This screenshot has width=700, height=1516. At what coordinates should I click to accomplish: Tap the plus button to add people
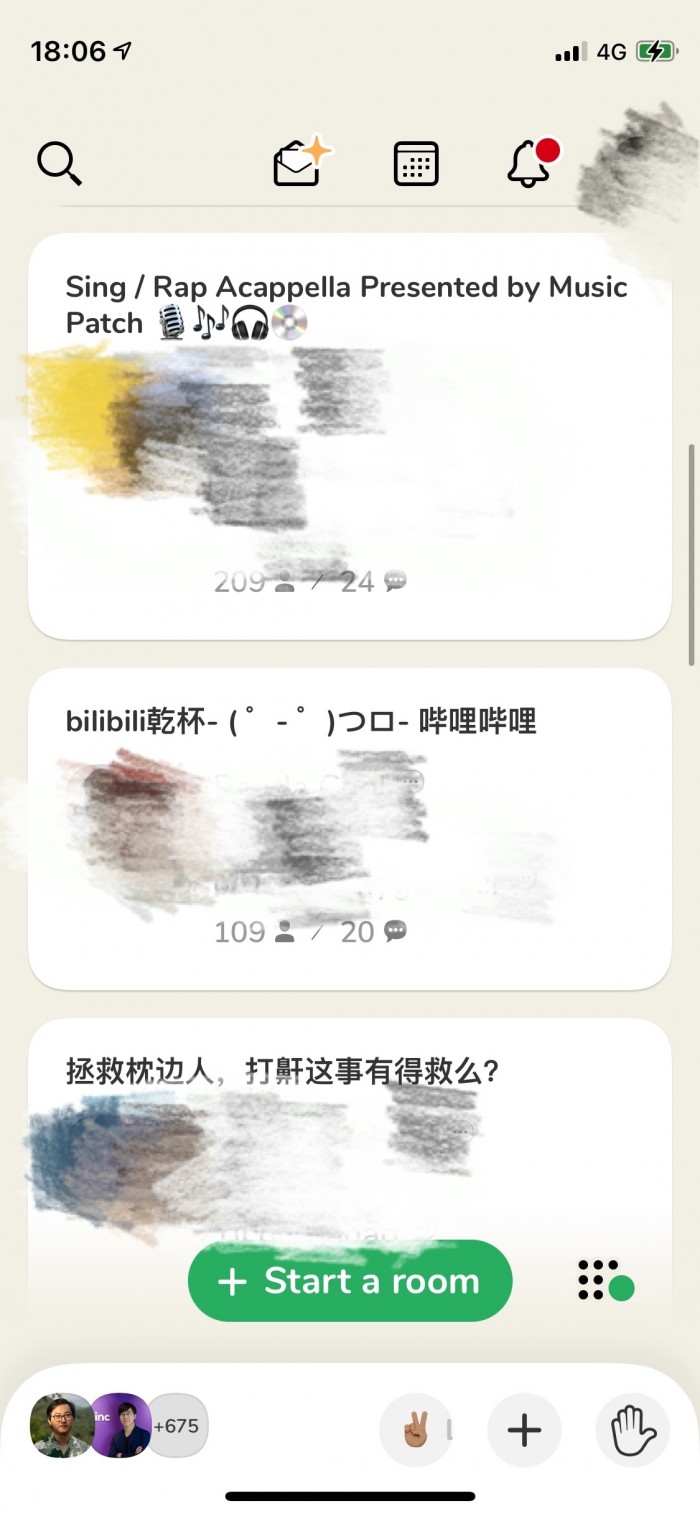pyautogui.click(x=524, y=1430)
